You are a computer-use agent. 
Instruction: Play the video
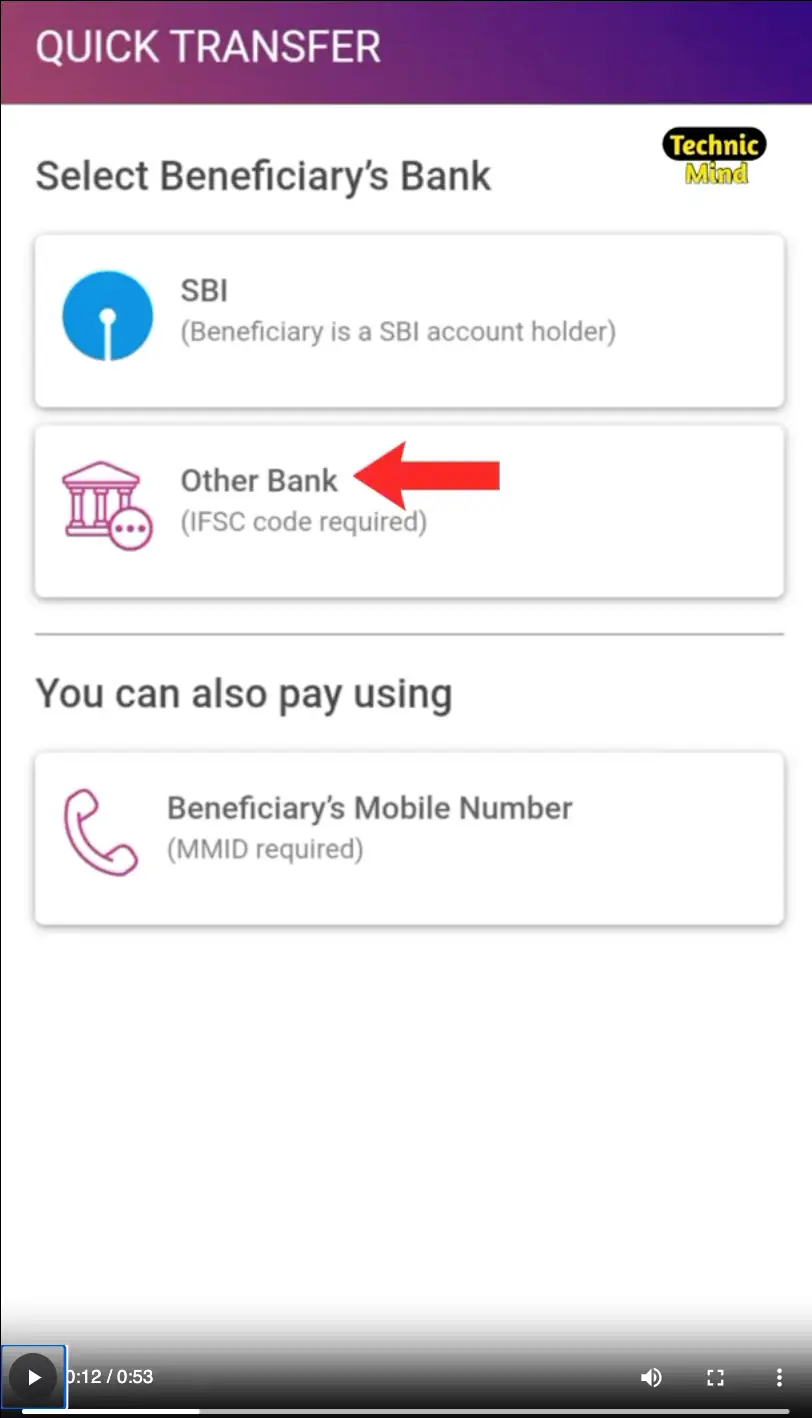coord(33,1377)
